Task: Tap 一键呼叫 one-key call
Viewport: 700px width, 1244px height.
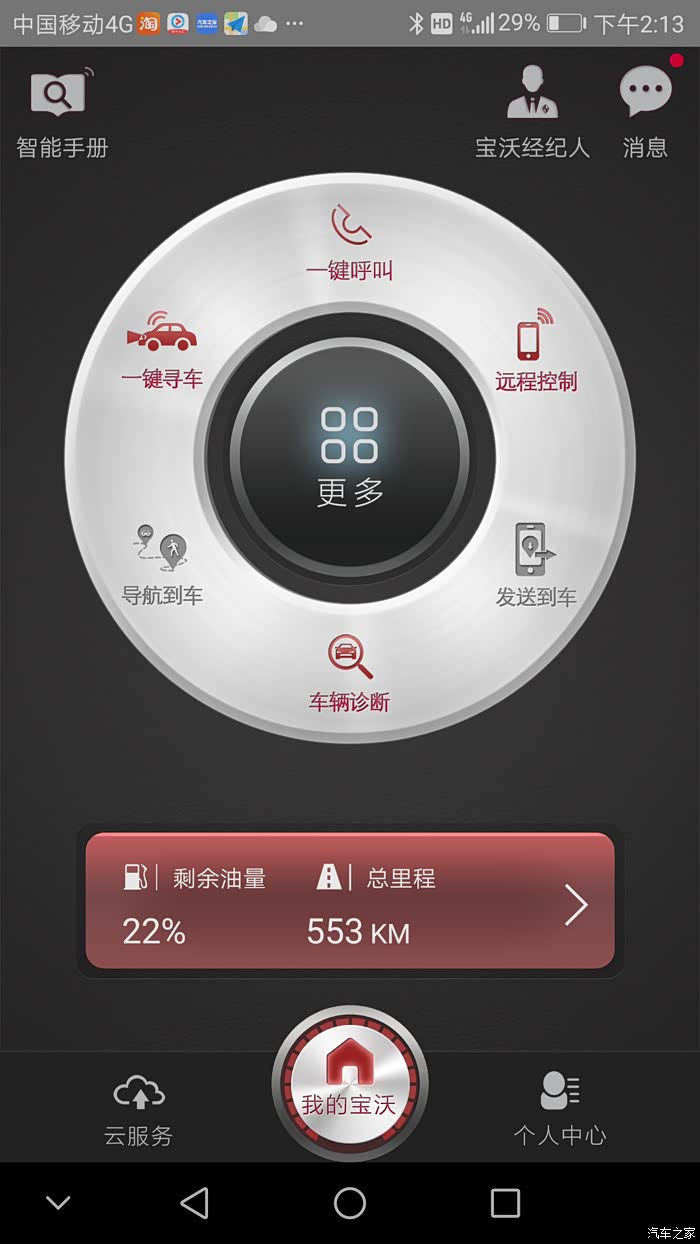Action: point(349,243)
